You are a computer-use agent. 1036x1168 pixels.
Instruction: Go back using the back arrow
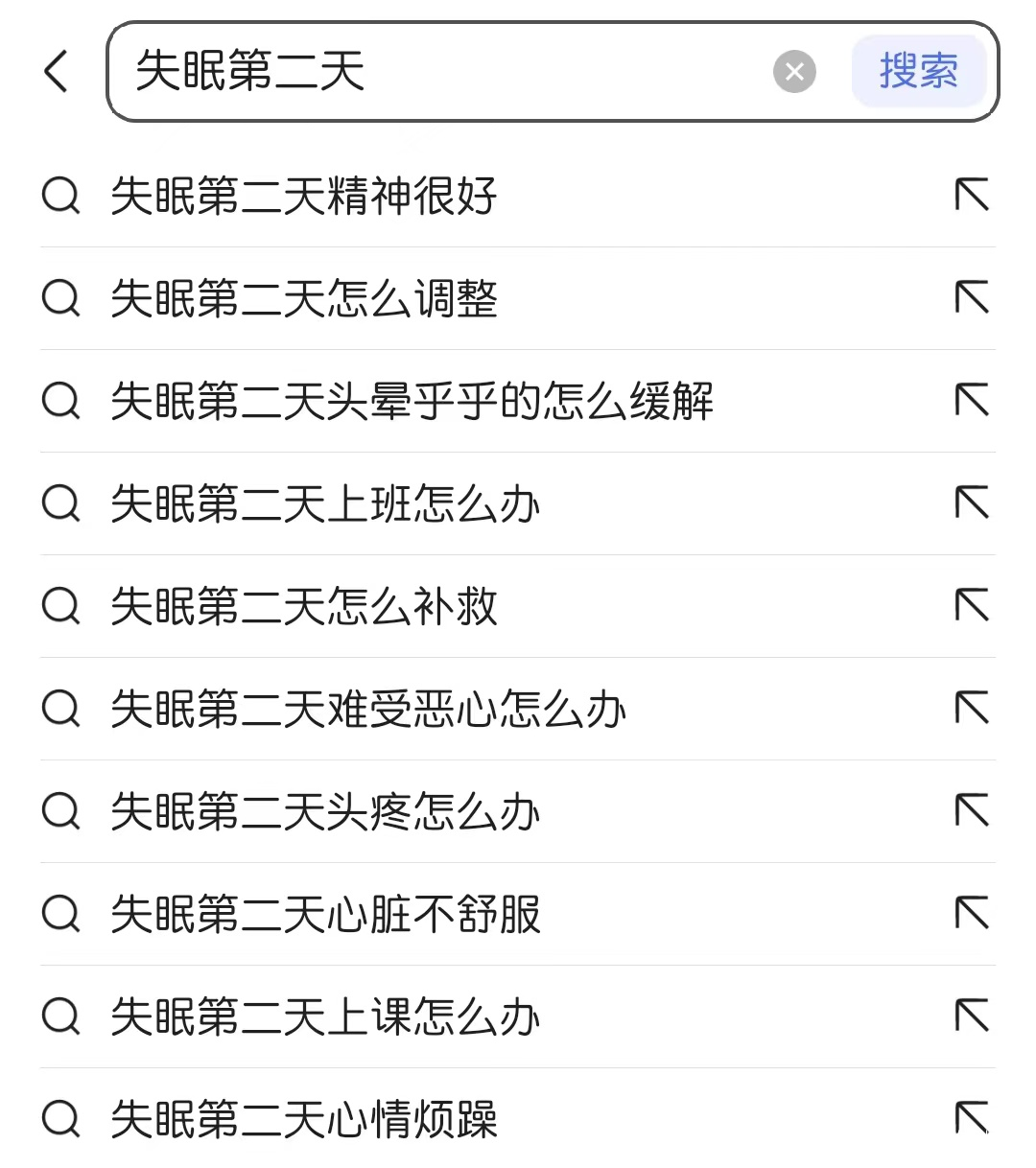(x=58, y=72)
